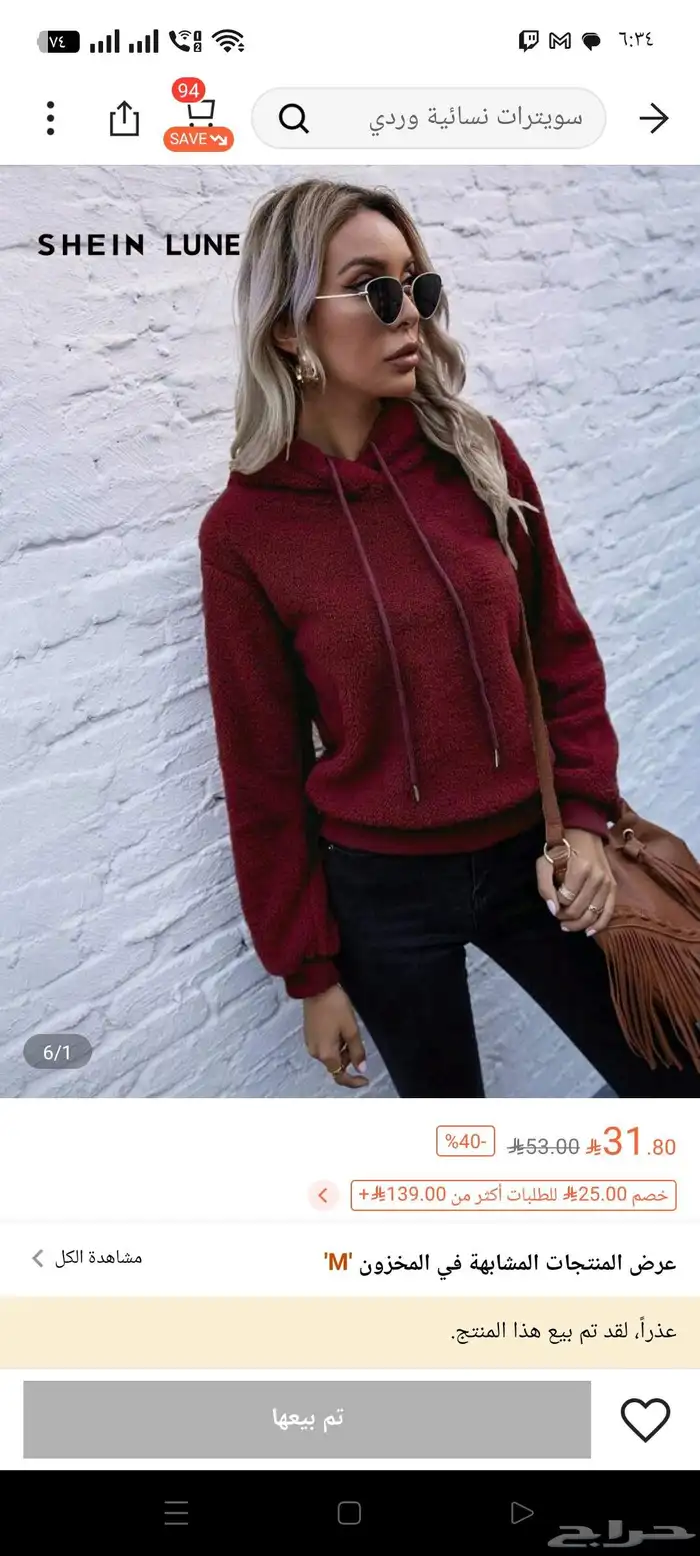Open the red hoodie product image
This screenshot has width=700, height=1556.
[350, 631]
